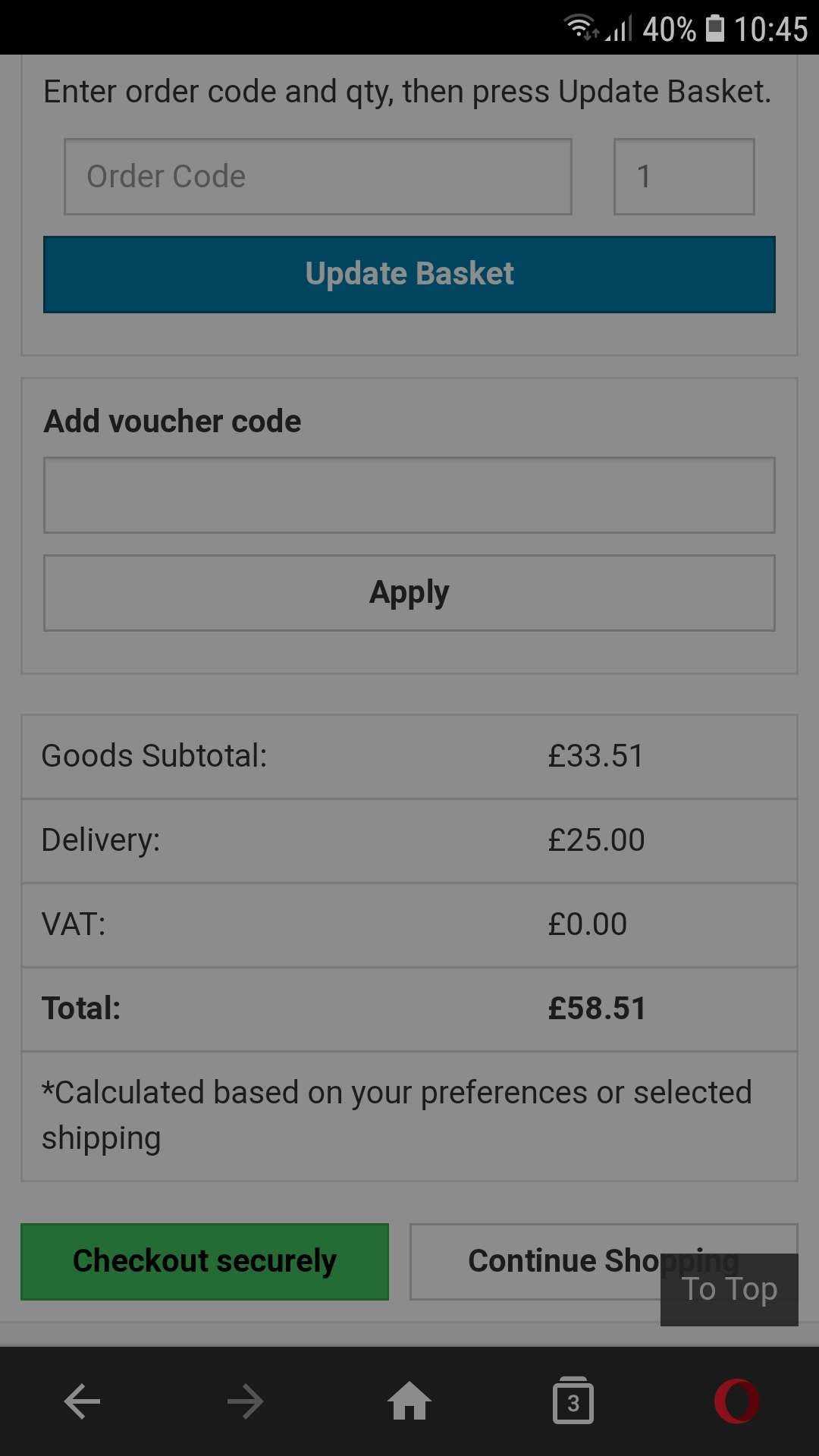Edit the quantity field showing 1

coord(684,177)
